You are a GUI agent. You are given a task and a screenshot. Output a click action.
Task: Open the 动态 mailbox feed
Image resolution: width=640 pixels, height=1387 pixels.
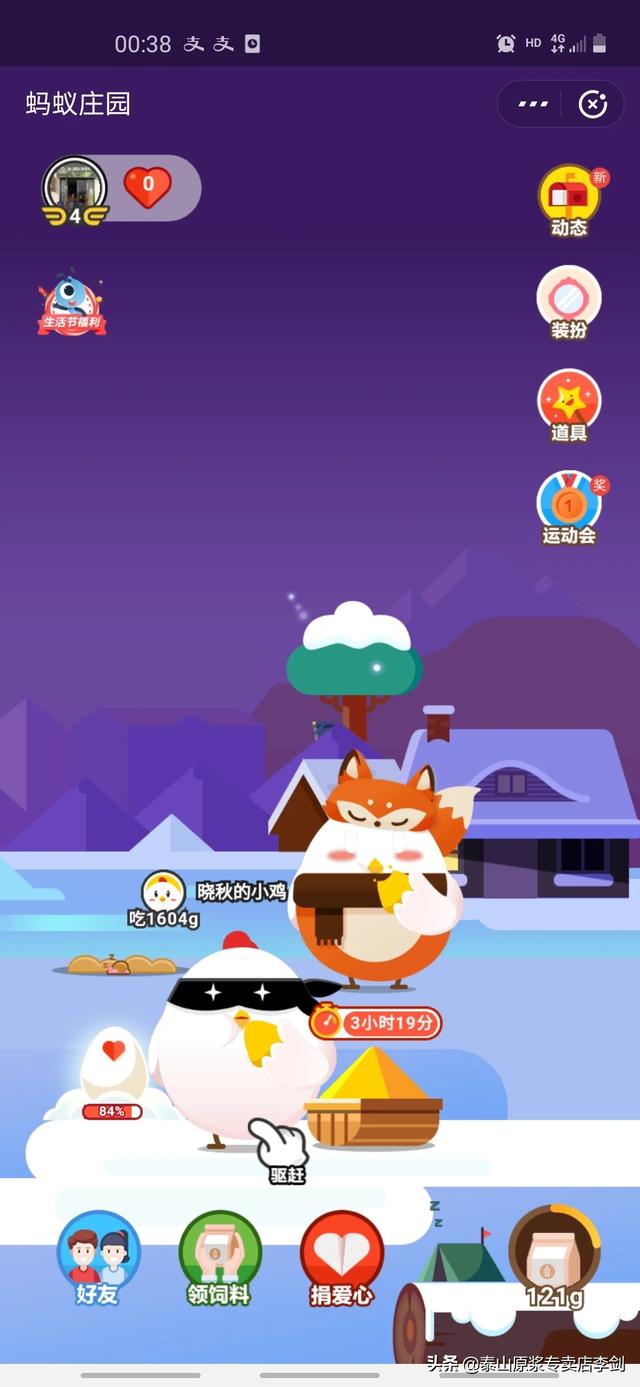click(569, 199)
